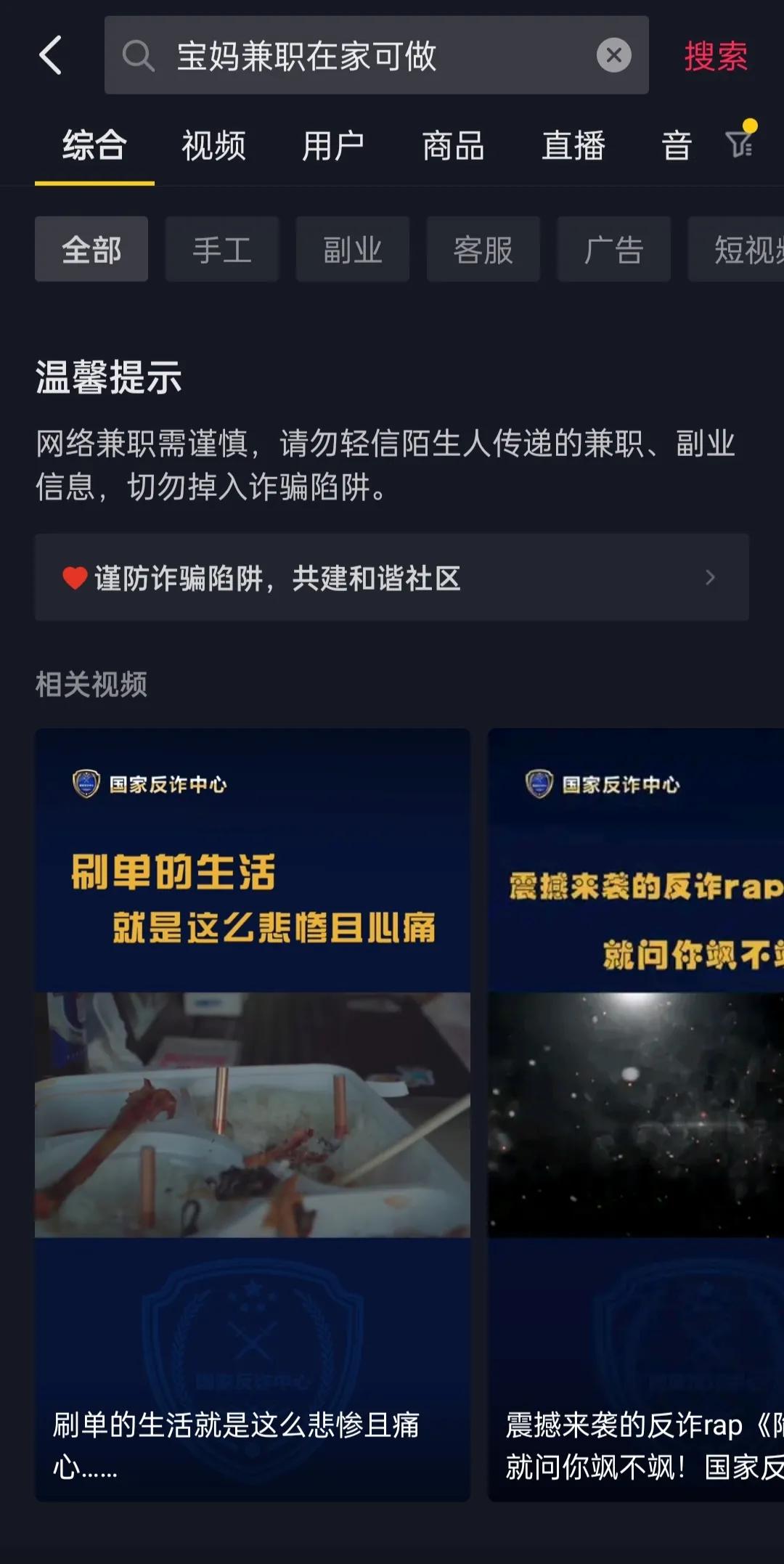Open the 广告 filter option

(x=613, y=248)
